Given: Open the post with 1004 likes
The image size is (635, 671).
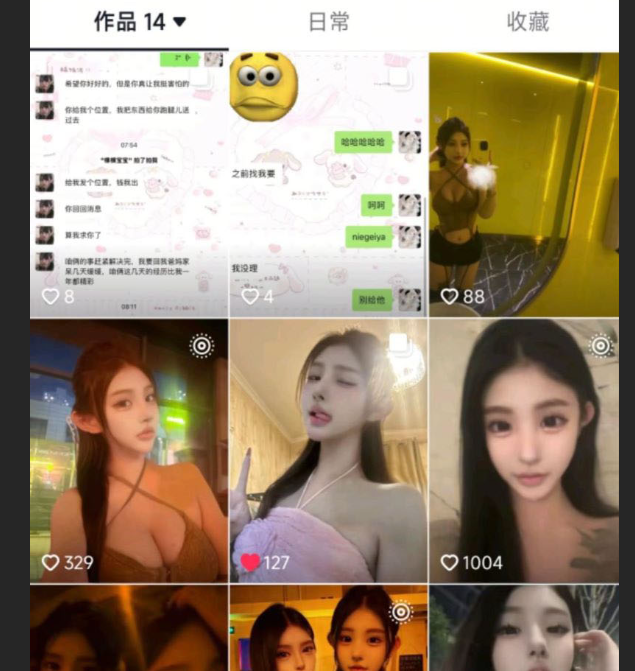Looking at the screenshot, I should point(524,450).
